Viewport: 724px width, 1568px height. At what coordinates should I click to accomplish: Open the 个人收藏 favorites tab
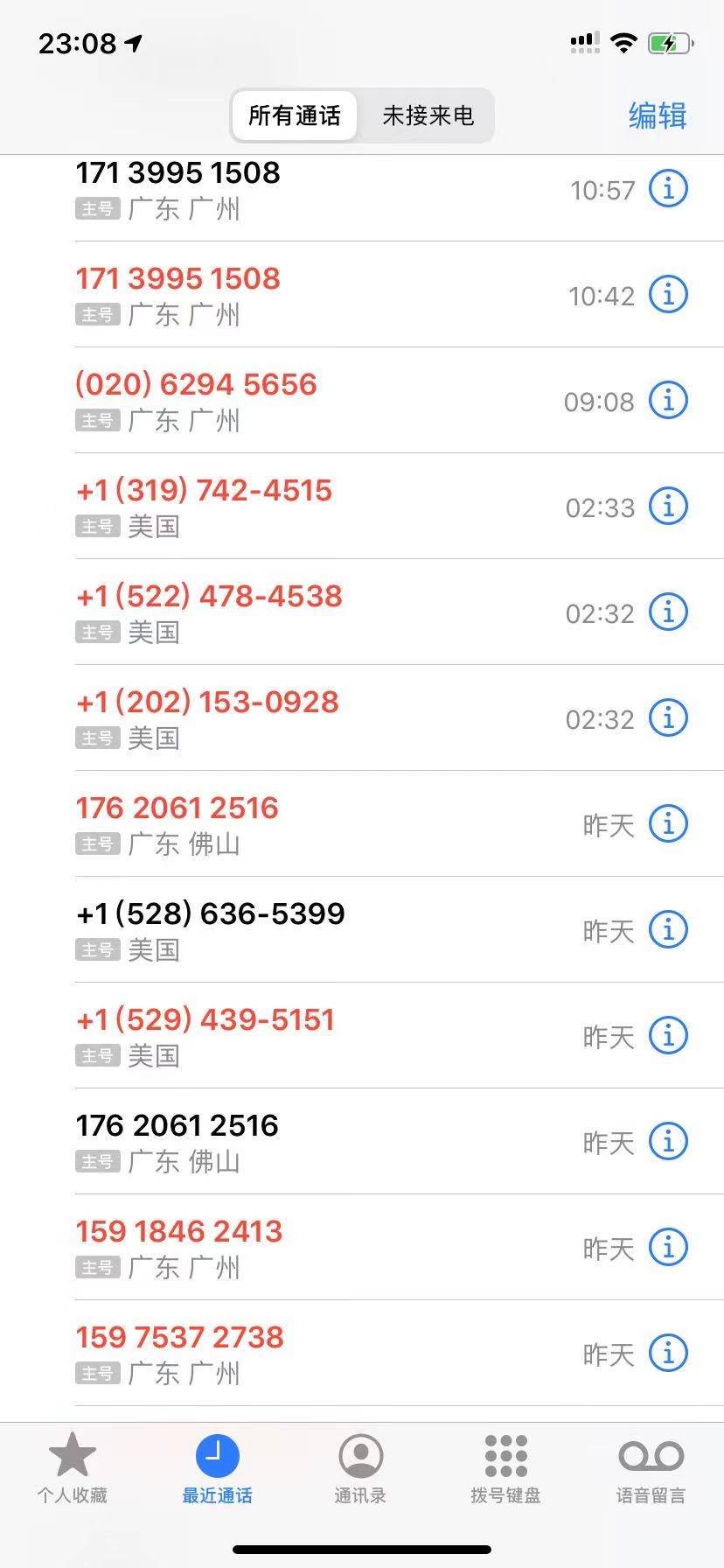pyautogui.click(x=73, y=1468)
